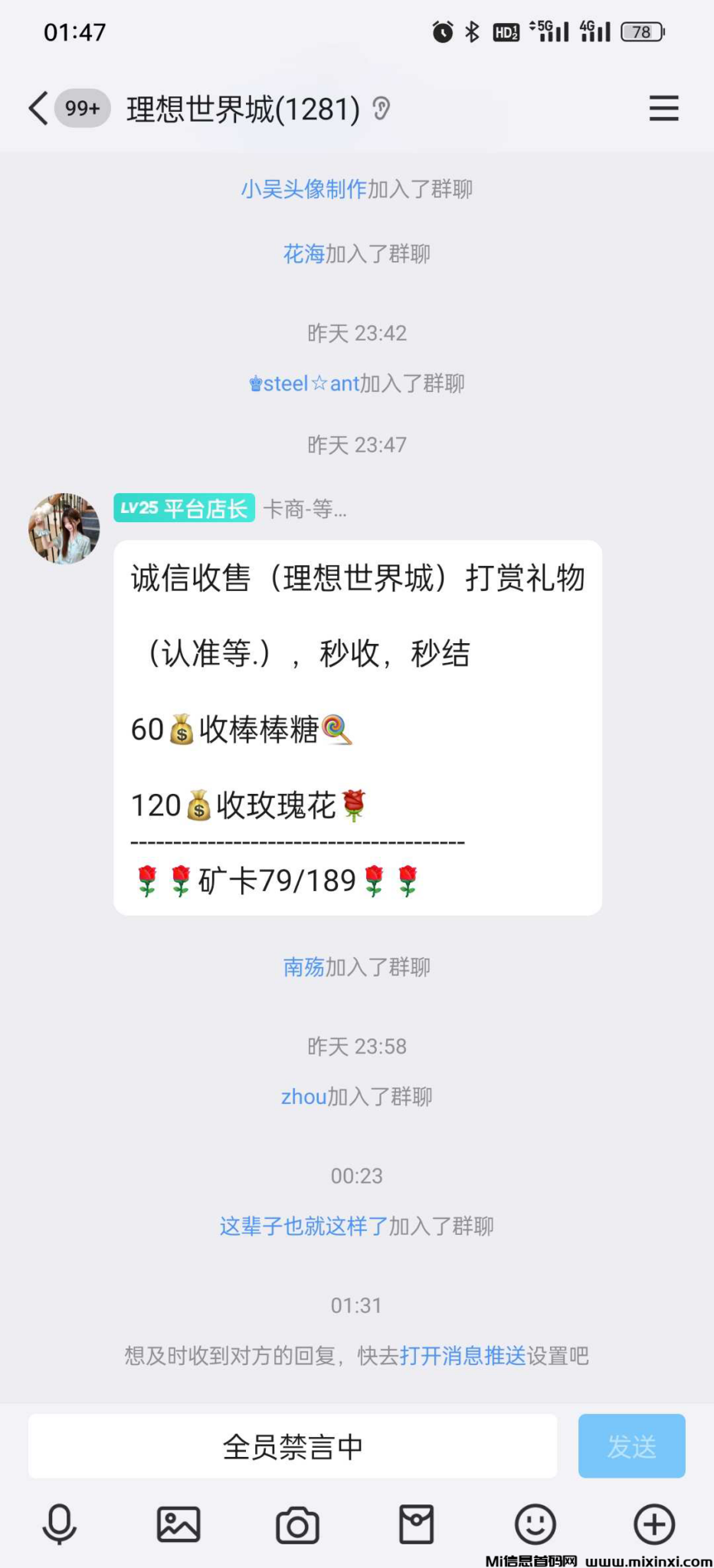Tap the HD voice indicator icon
714x1568 pixels.
[x=507, y=31]
